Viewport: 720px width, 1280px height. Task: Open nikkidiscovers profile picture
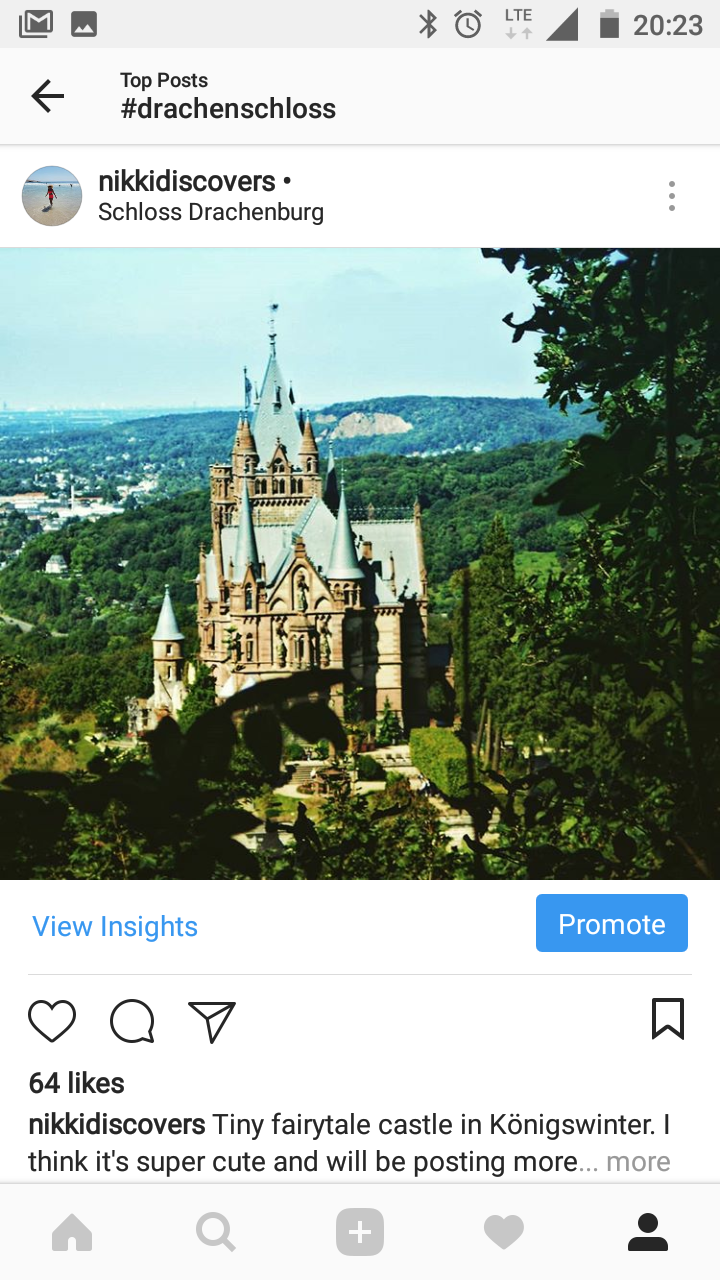click(x=52, y=196)
